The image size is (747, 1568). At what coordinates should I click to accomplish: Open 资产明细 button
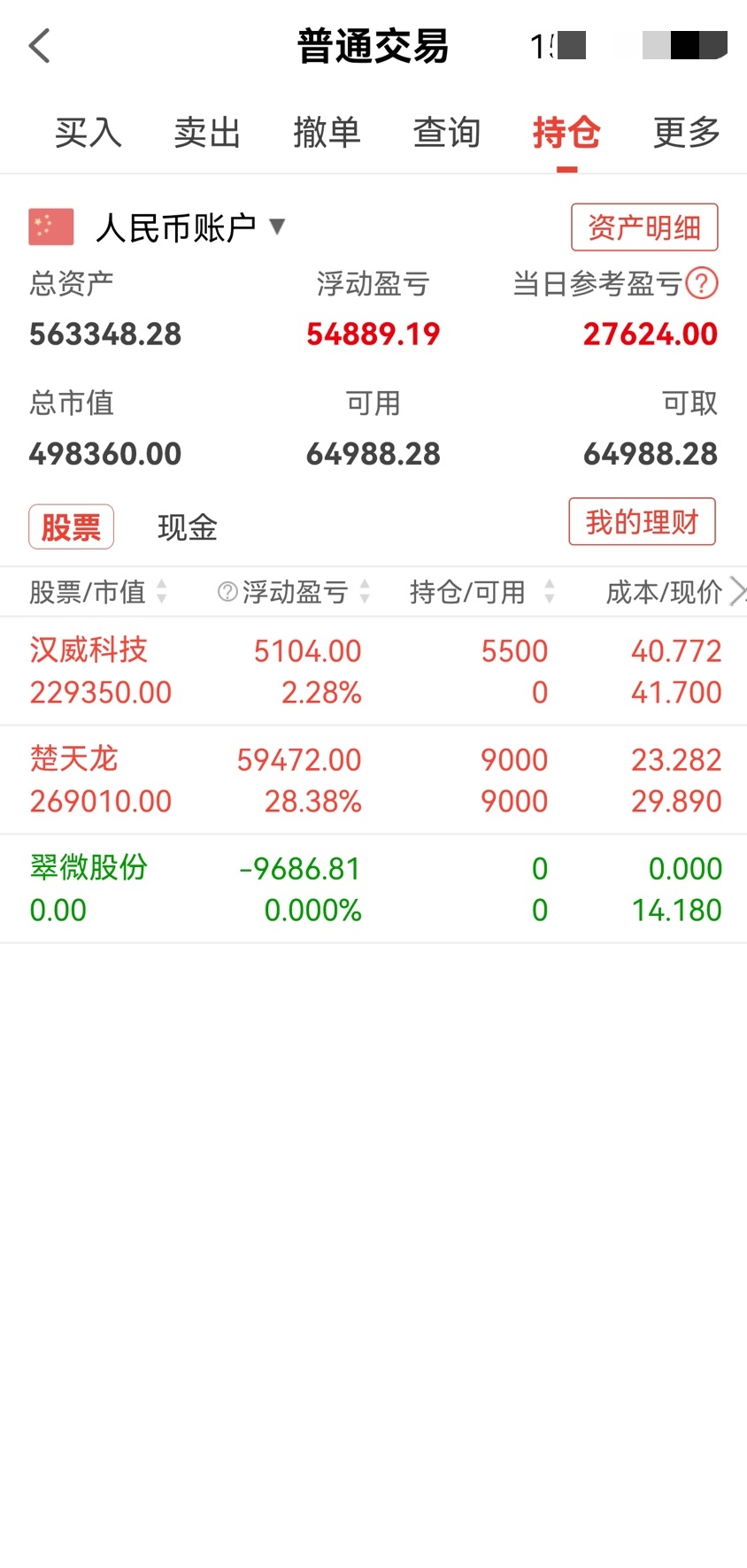click(x=644, y=227)
